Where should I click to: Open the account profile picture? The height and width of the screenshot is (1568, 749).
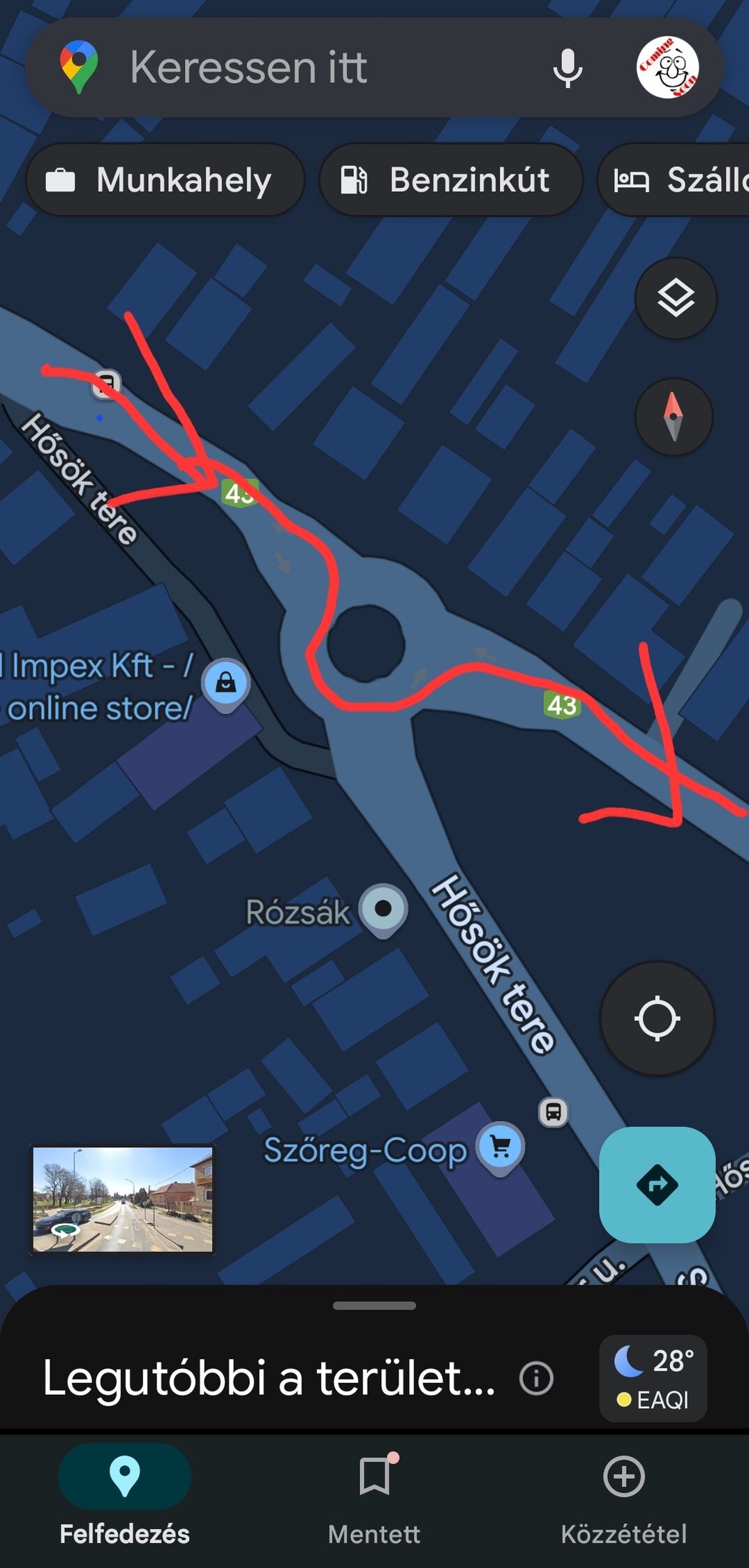pyautogui.click(x=667, y=68)
